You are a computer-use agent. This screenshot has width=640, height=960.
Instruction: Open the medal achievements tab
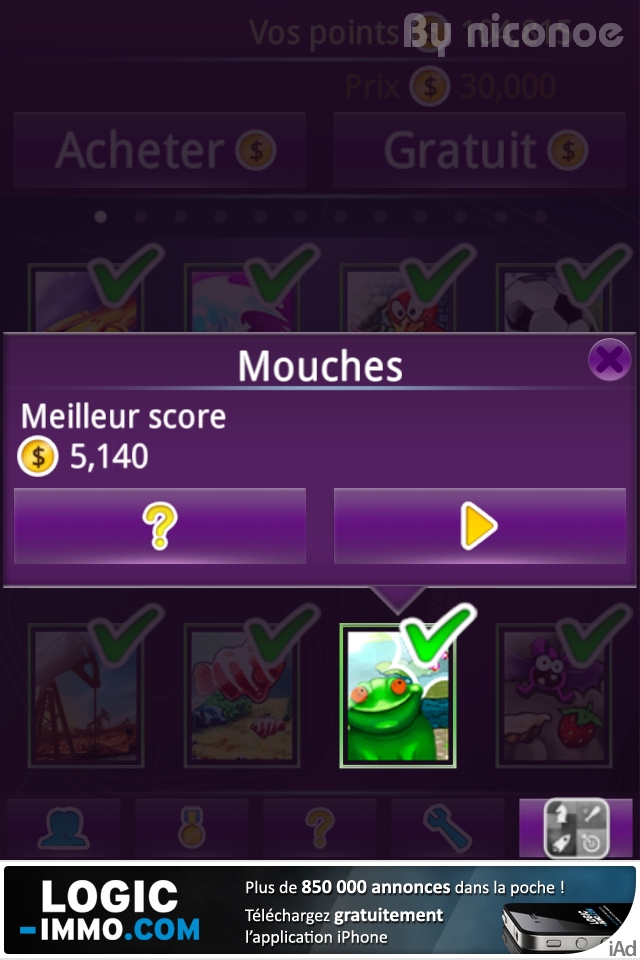pyautogui.click(x=192, y=828)
